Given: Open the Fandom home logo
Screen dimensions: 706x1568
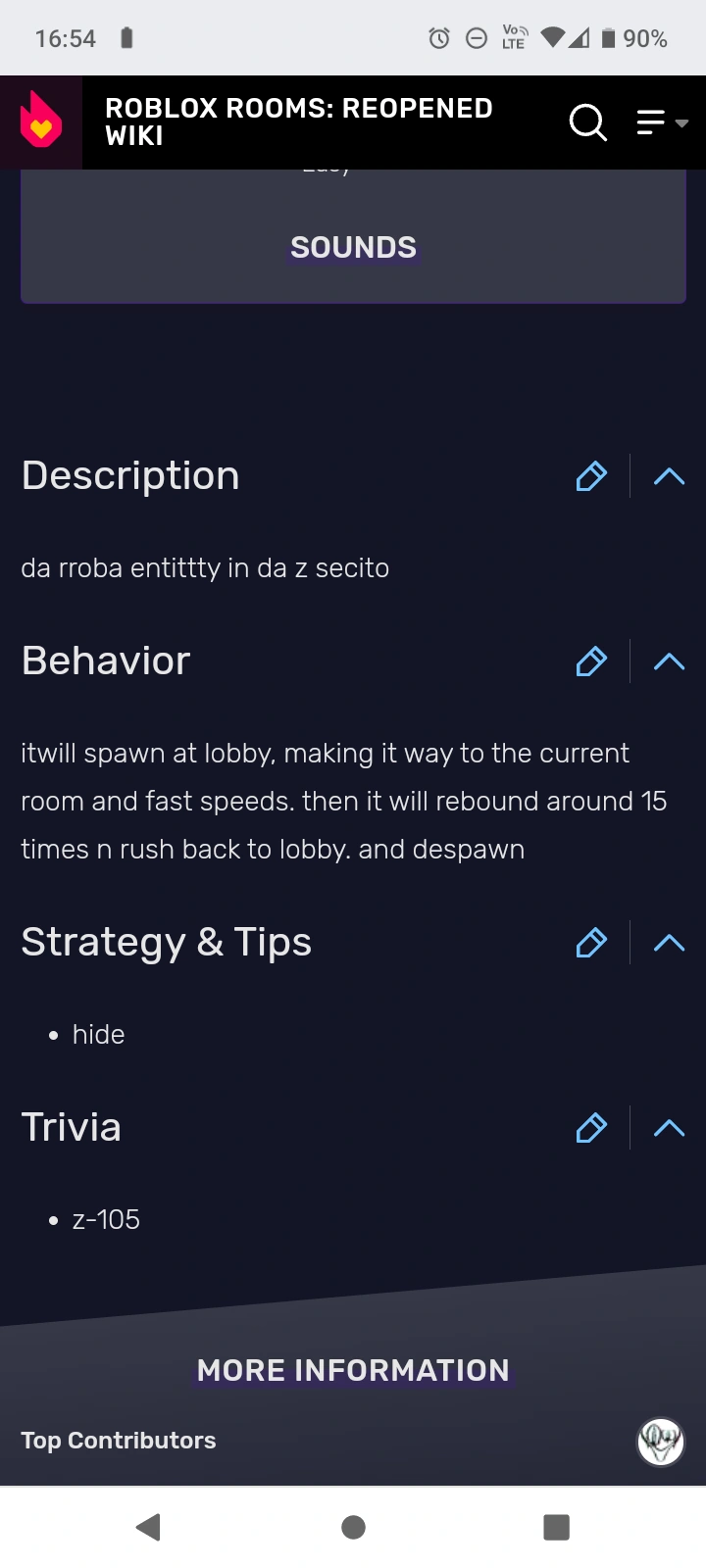Looking at the screenshot, I should (x=41, y=122).
